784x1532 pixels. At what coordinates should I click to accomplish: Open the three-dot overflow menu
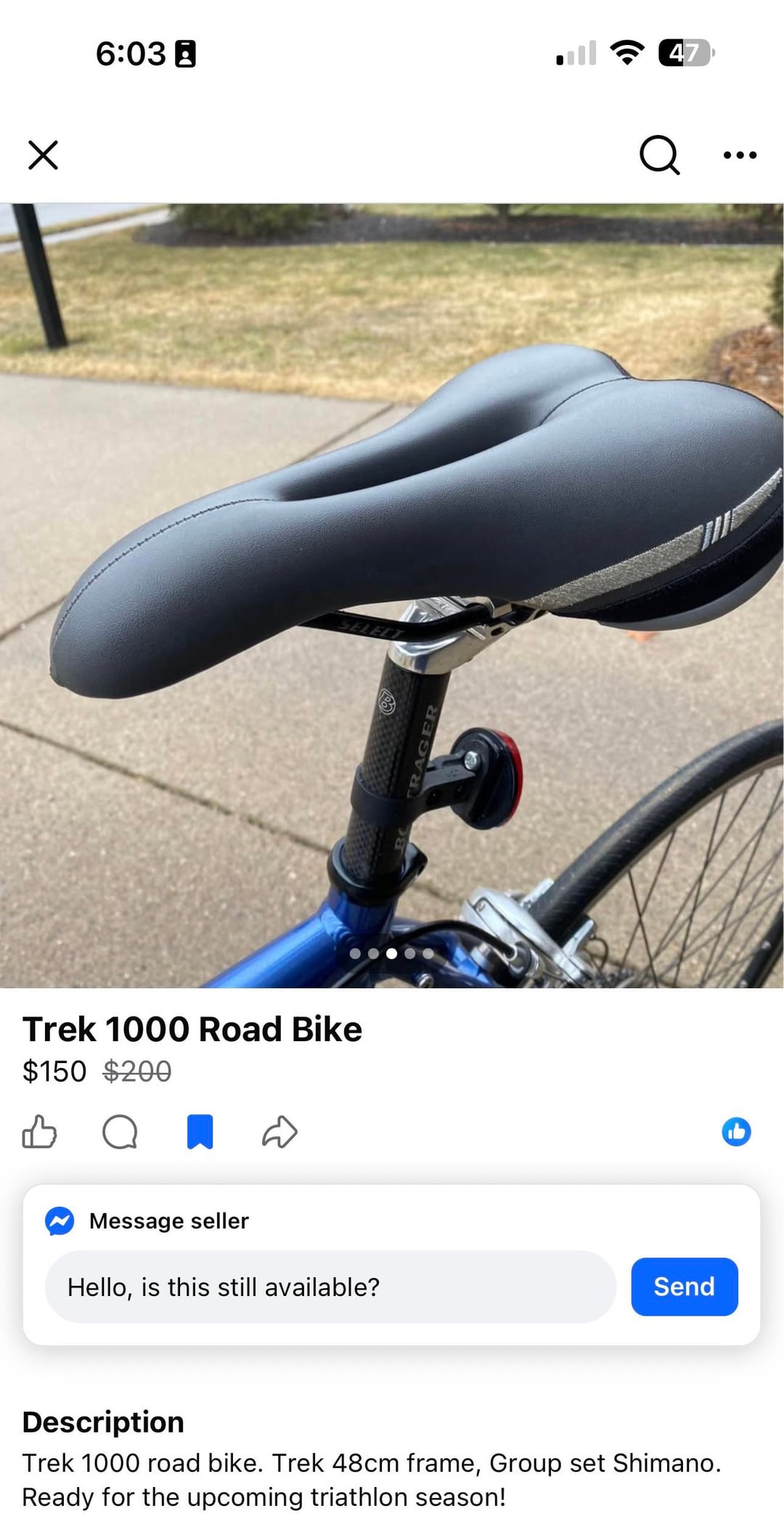(740, 155)
